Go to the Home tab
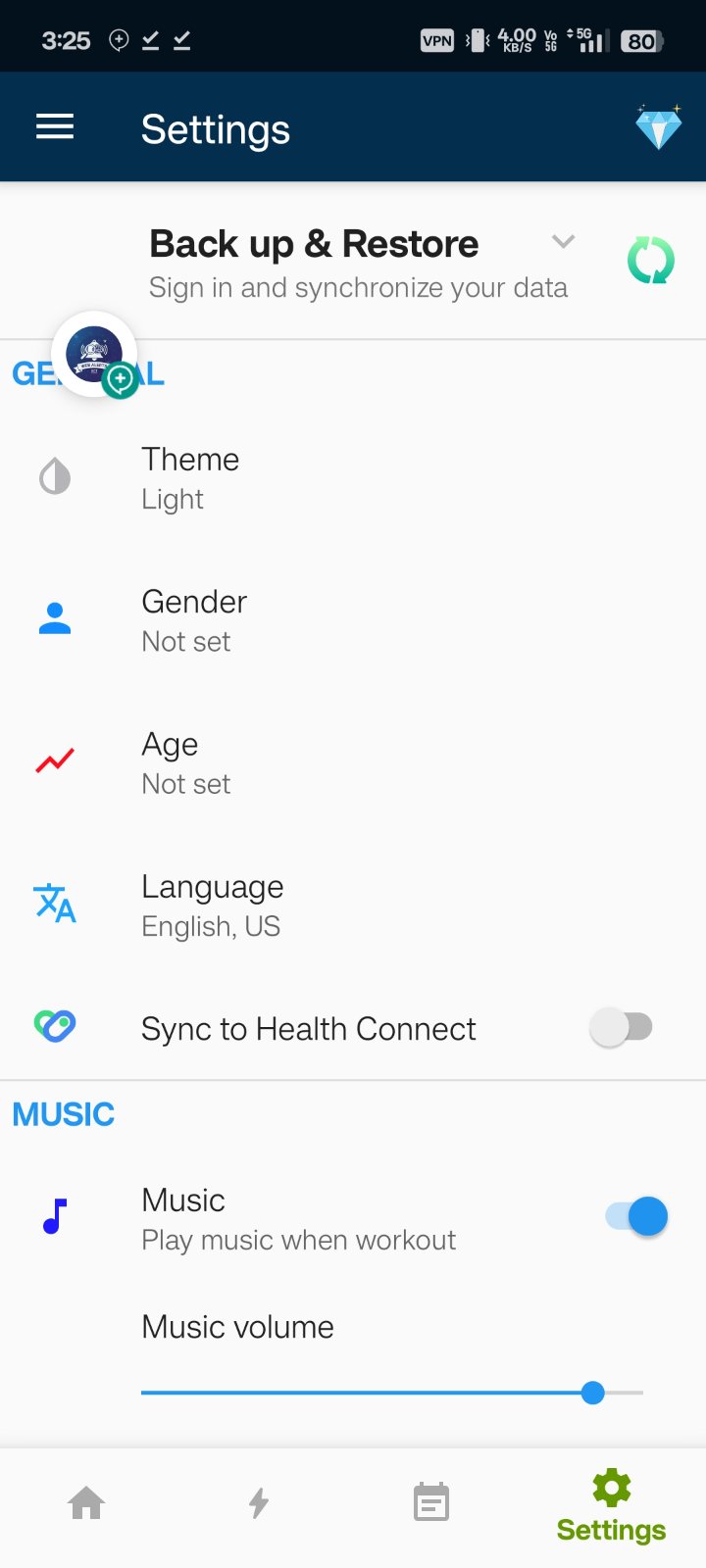 (x=86, y=1503)
